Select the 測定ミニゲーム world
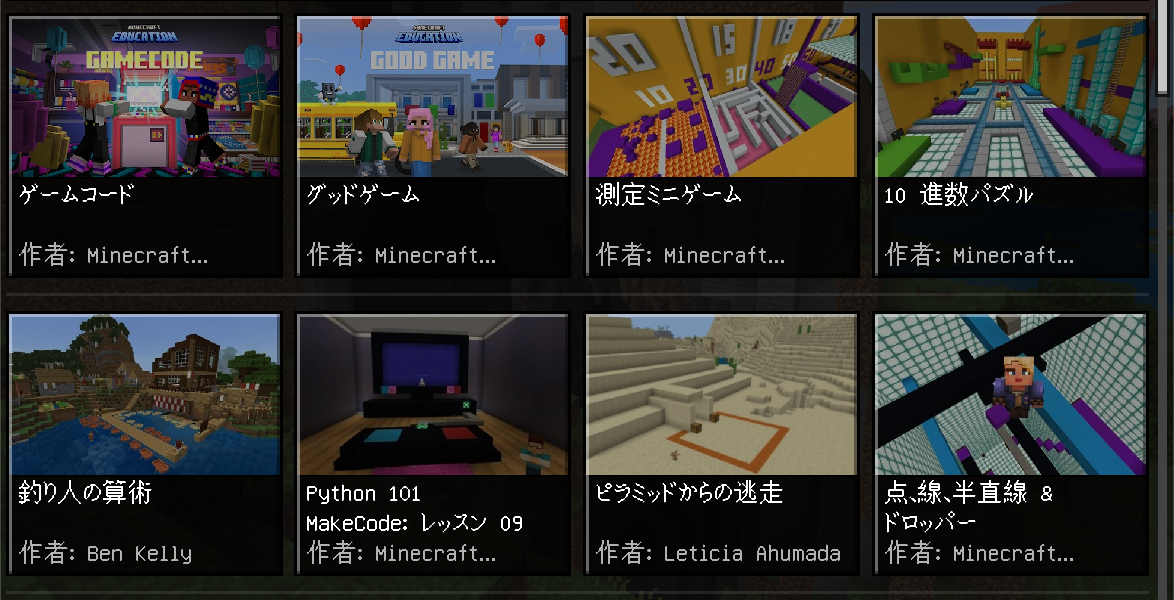 (x=722, y=145)
